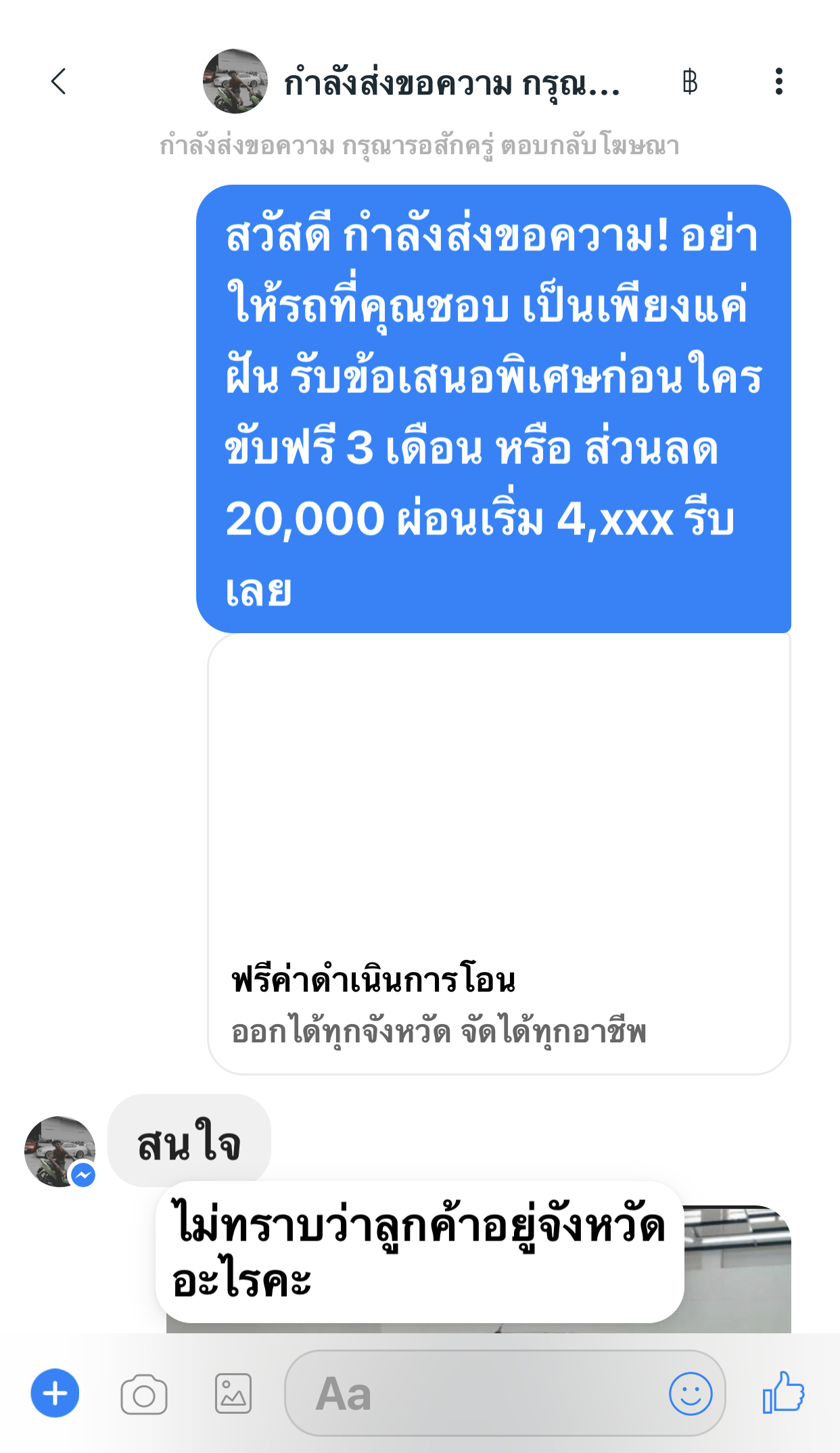Image resolution: width=840 pixels, height=1453 pixels.
Task: Open the photo gallery picker
Action: 233,1394
